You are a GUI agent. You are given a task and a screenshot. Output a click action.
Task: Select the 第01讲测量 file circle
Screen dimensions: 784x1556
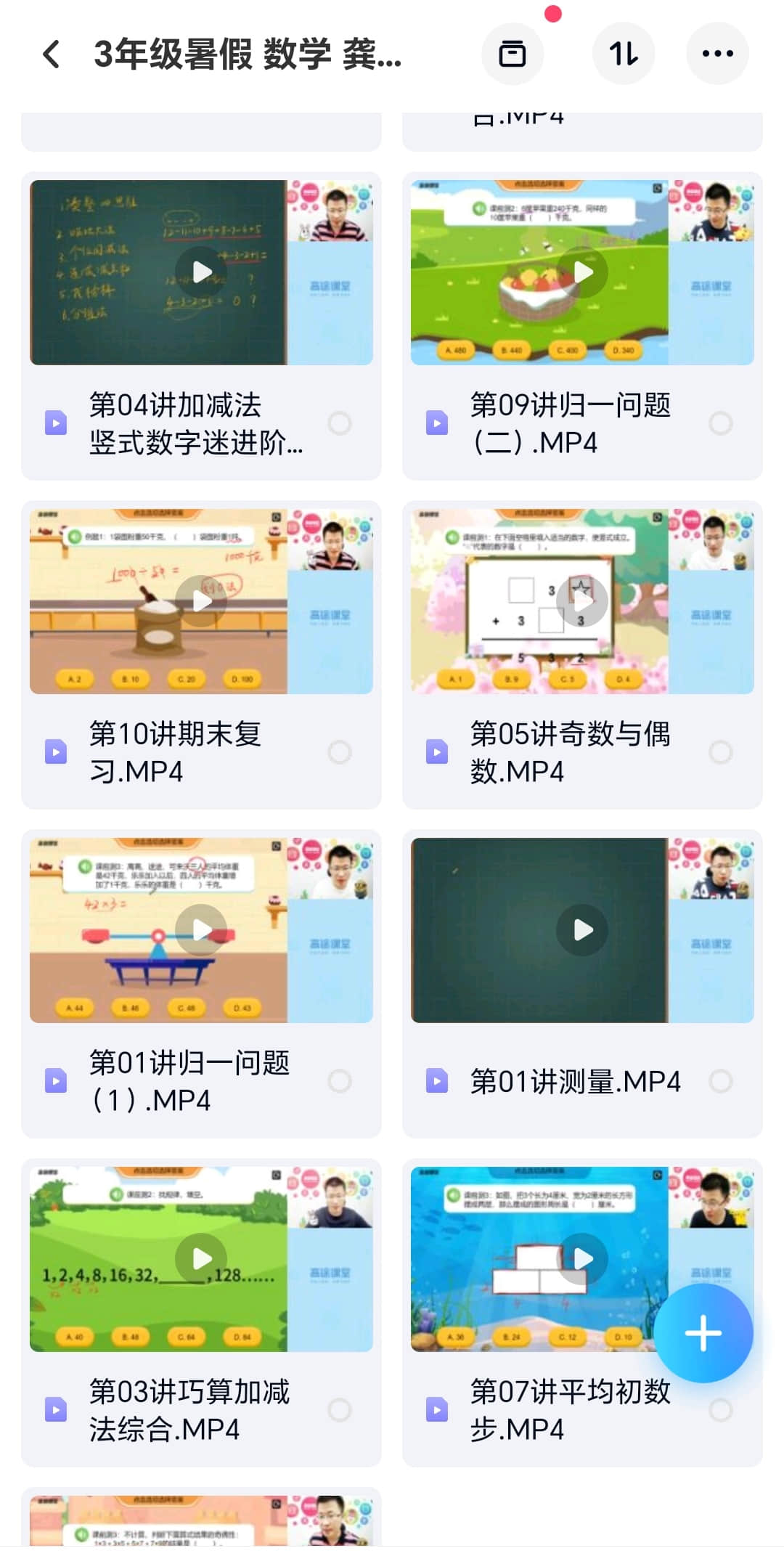[720, 1081]
